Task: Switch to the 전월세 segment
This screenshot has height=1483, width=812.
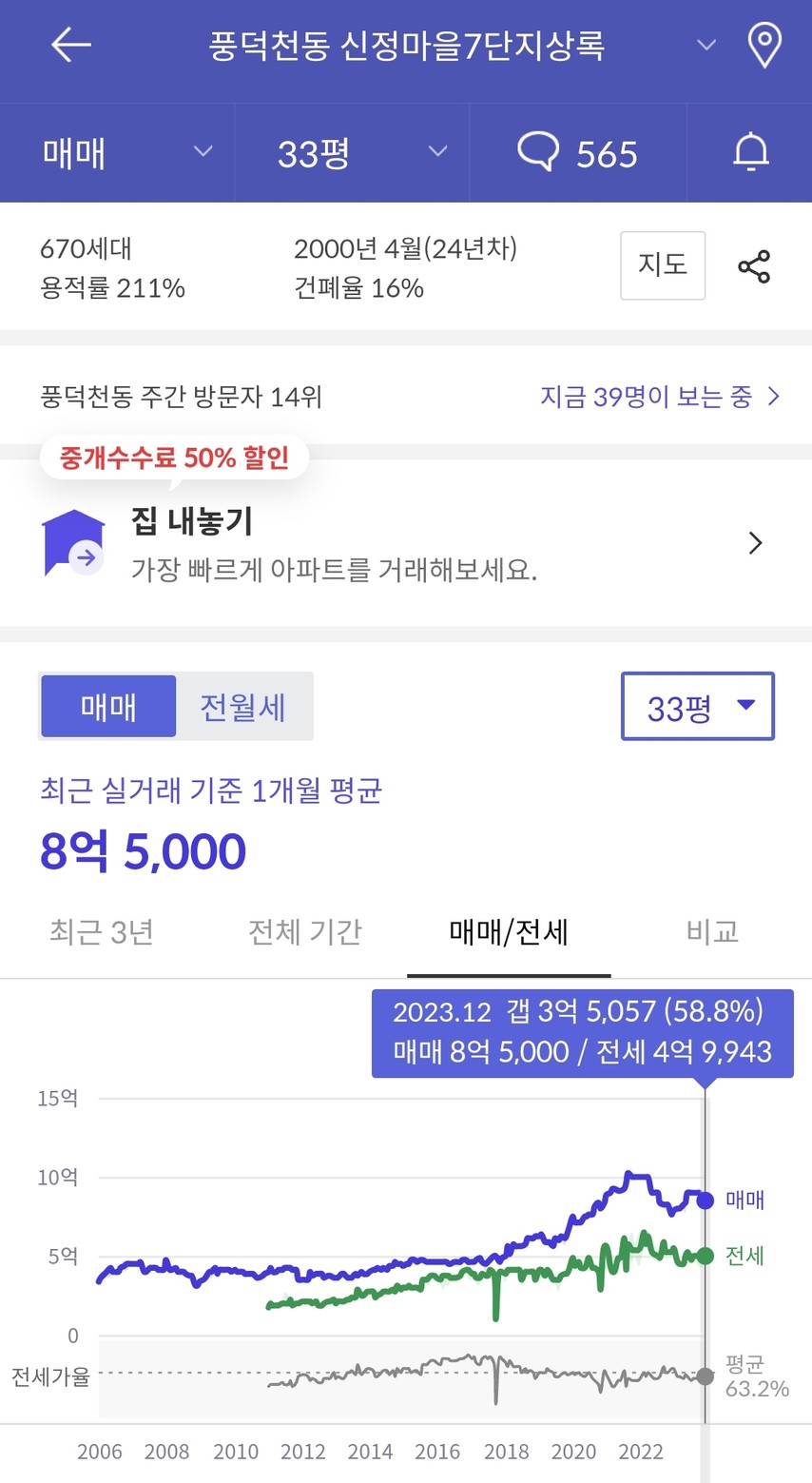Action: click(243, 707)
